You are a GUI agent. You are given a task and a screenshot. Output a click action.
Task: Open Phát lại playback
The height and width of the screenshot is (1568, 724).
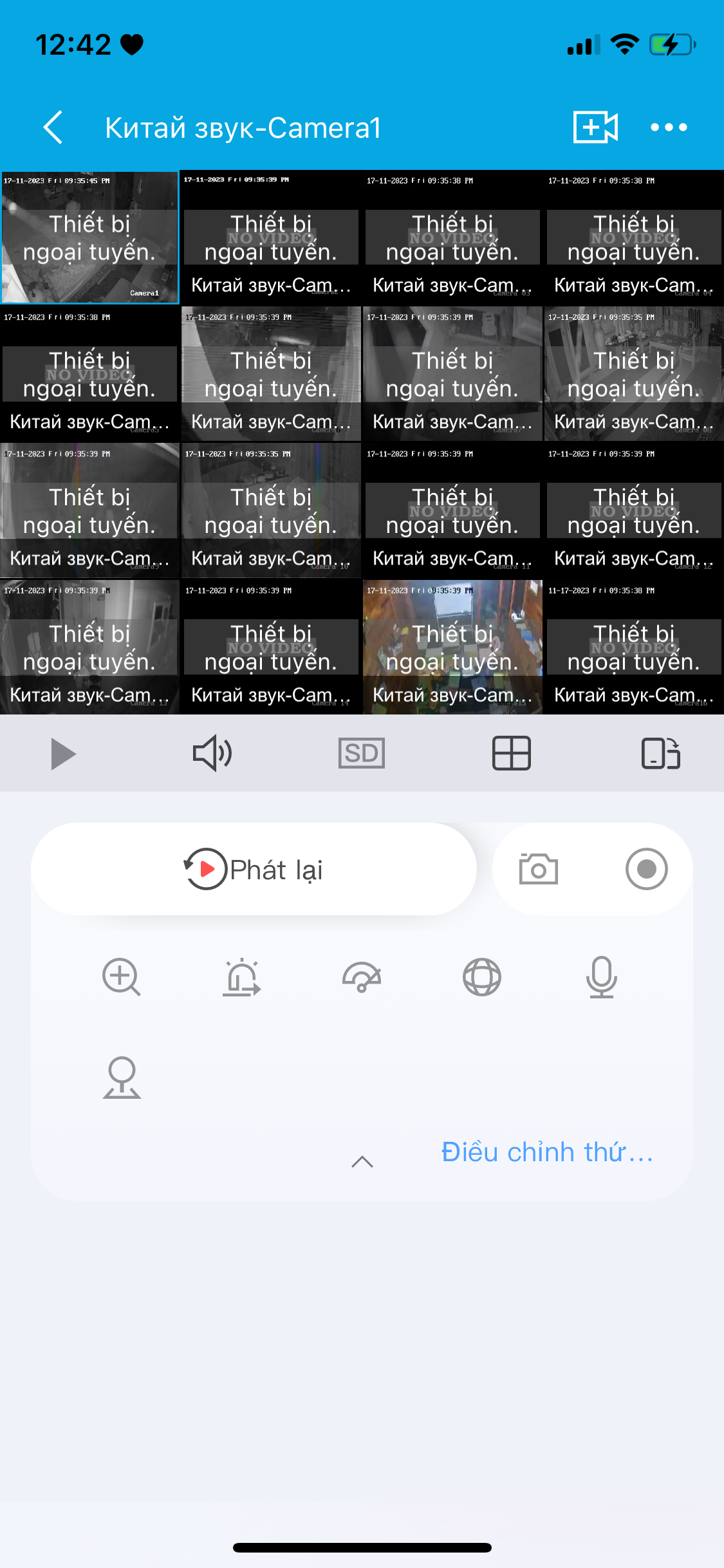pyautogui.click(x=254, y=870)
